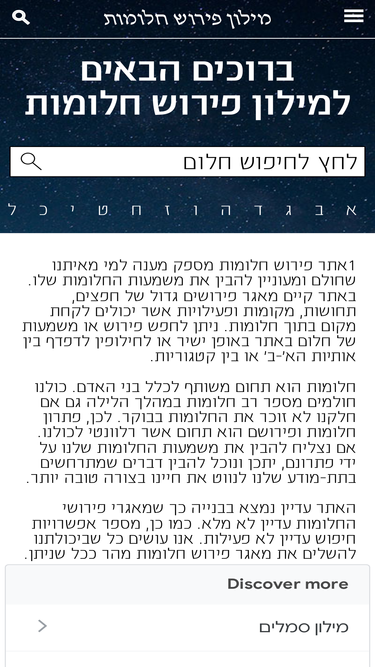Open the hamburger menu
Screen dimensions: 375x667
pos(354,16)
